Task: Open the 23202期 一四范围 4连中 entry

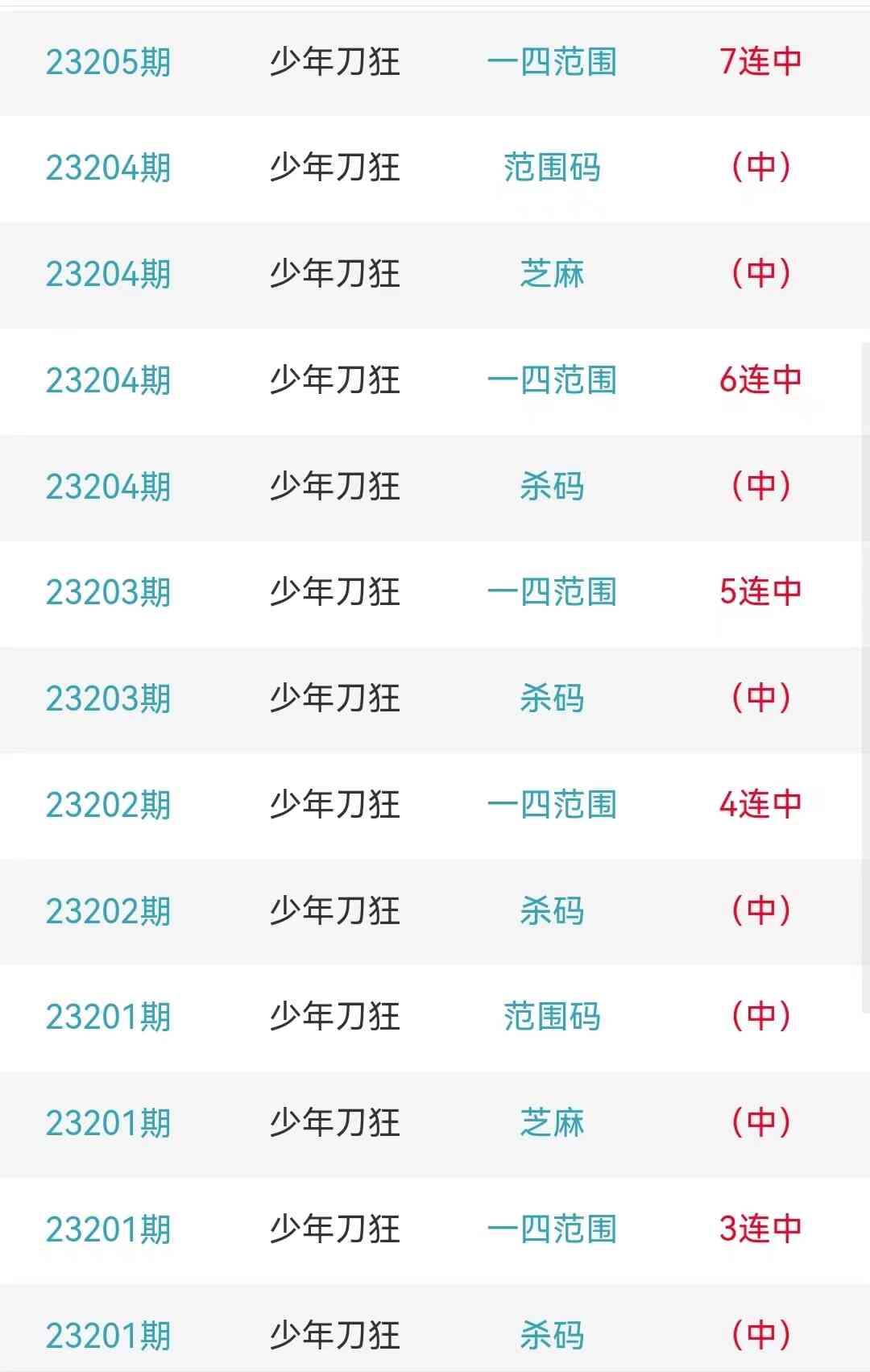Action: point(552,805)
